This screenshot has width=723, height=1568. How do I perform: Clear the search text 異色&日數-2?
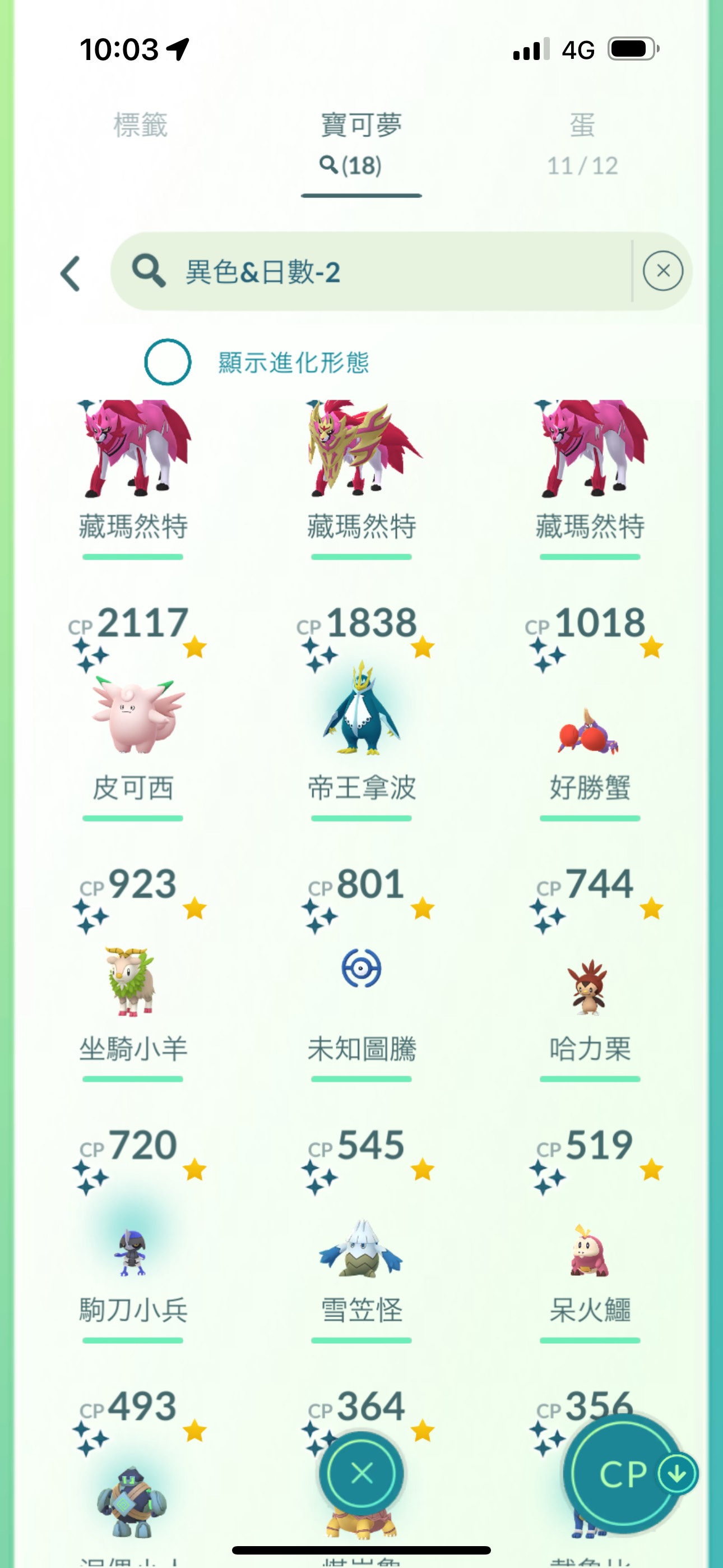tap(662, 271)
